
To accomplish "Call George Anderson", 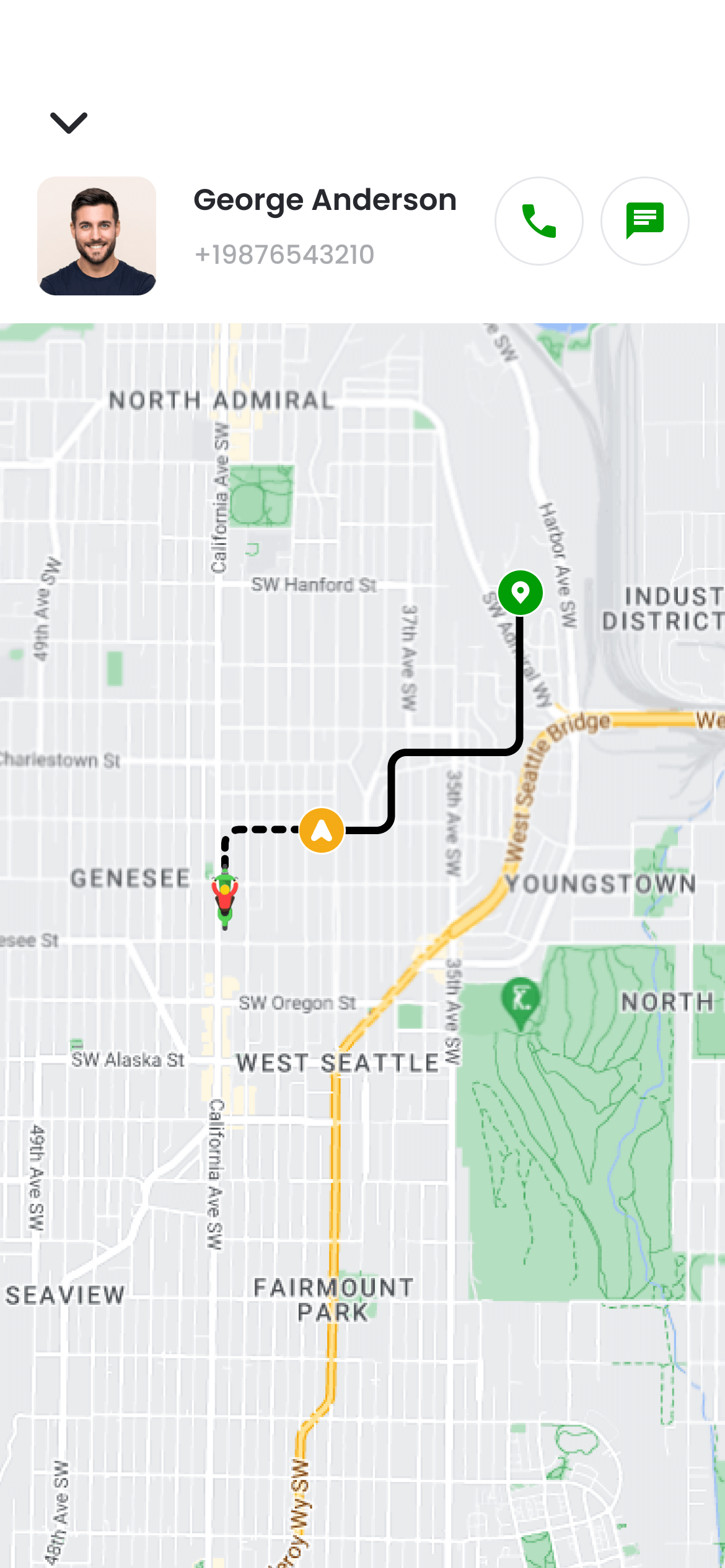I will (x=538, y=221).
